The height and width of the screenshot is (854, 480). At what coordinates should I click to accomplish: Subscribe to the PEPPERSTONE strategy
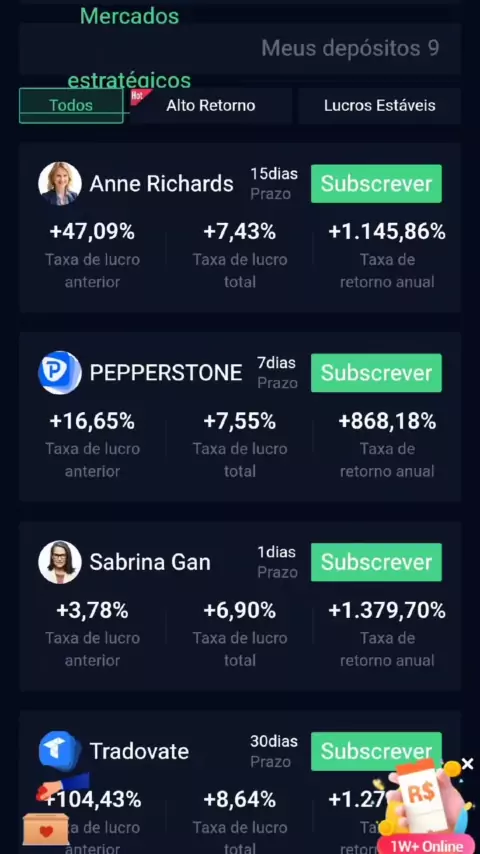tap(376, 373)
